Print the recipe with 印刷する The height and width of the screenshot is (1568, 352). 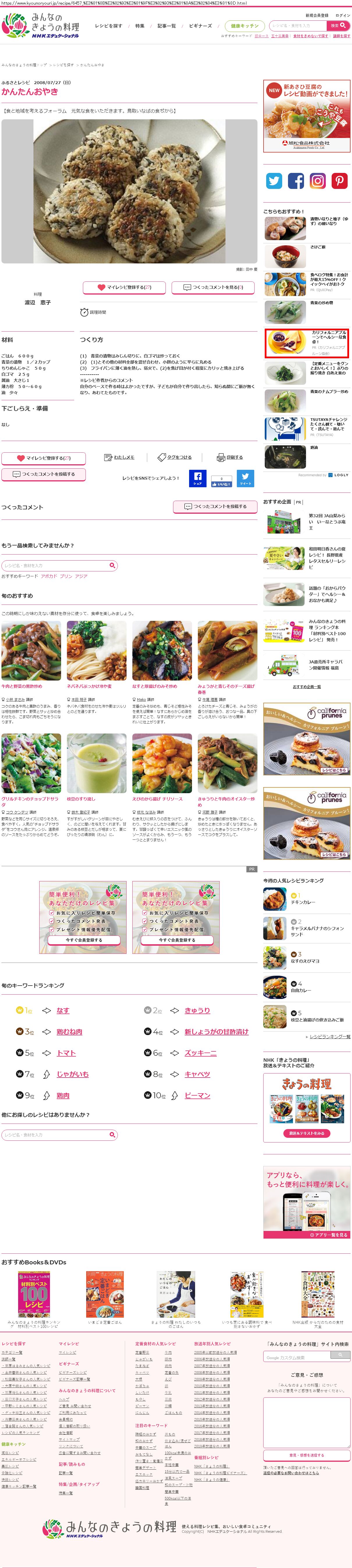(x=230, y=457)
